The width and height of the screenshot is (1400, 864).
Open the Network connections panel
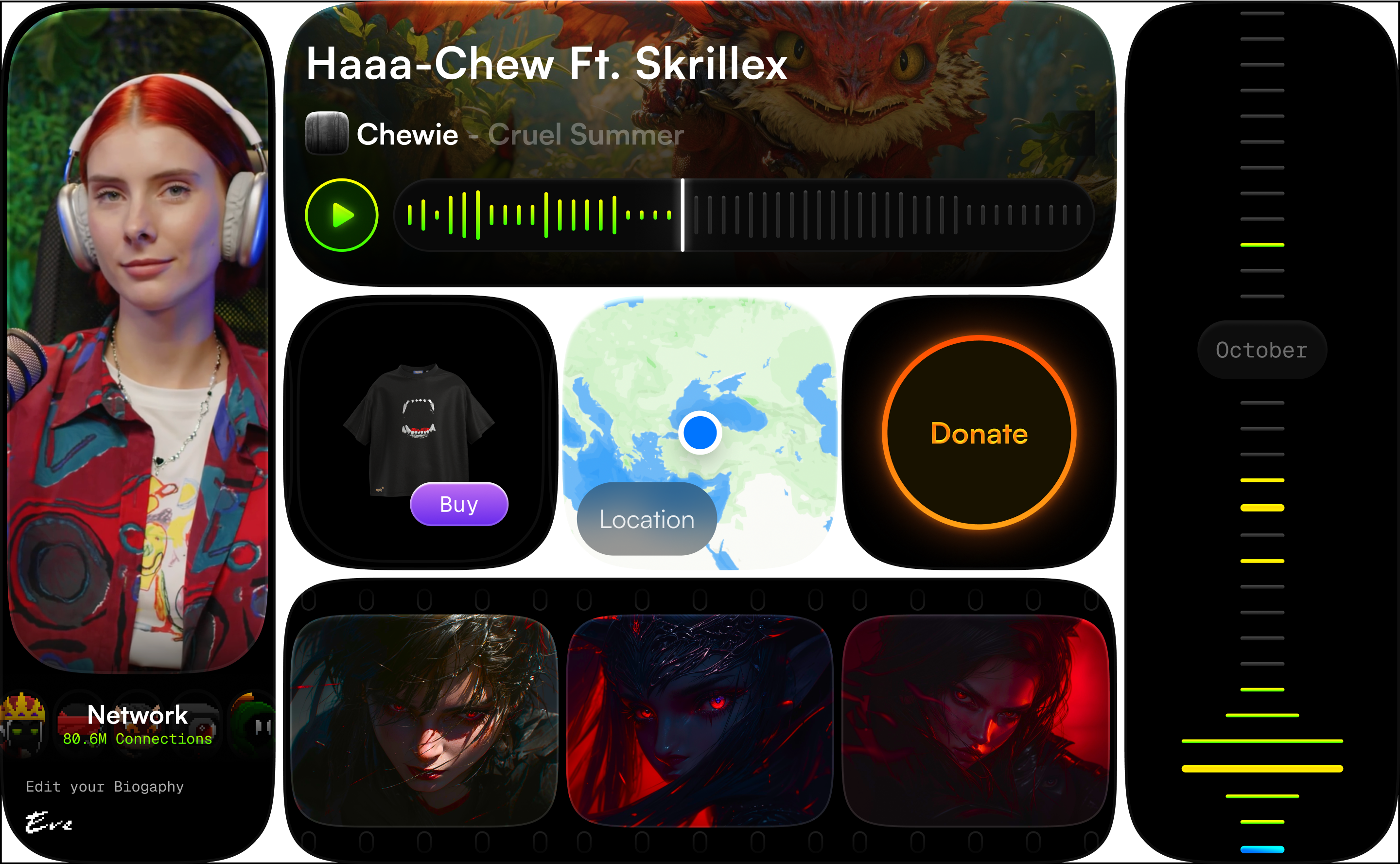(x=137, y=724)
